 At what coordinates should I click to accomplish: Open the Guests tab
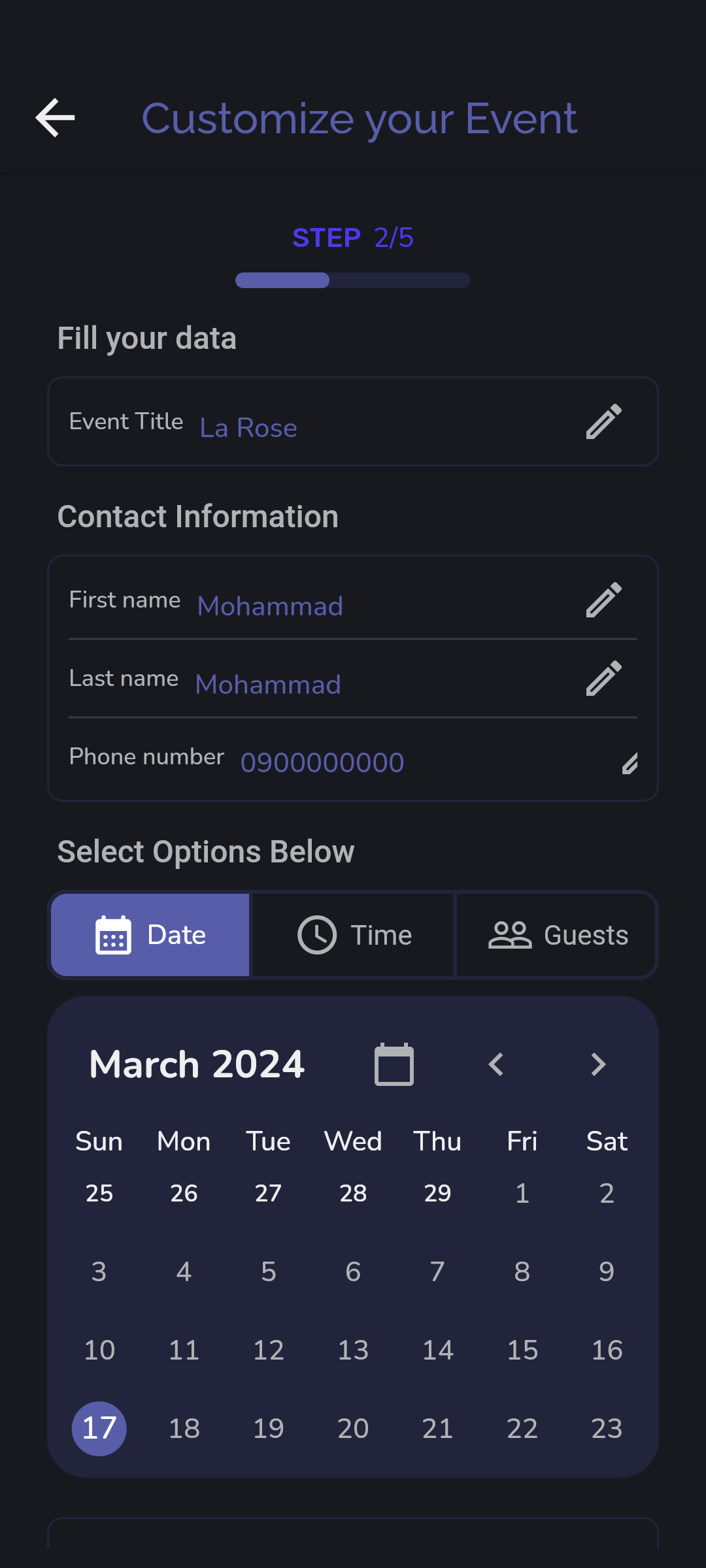(x=556, y=935)
